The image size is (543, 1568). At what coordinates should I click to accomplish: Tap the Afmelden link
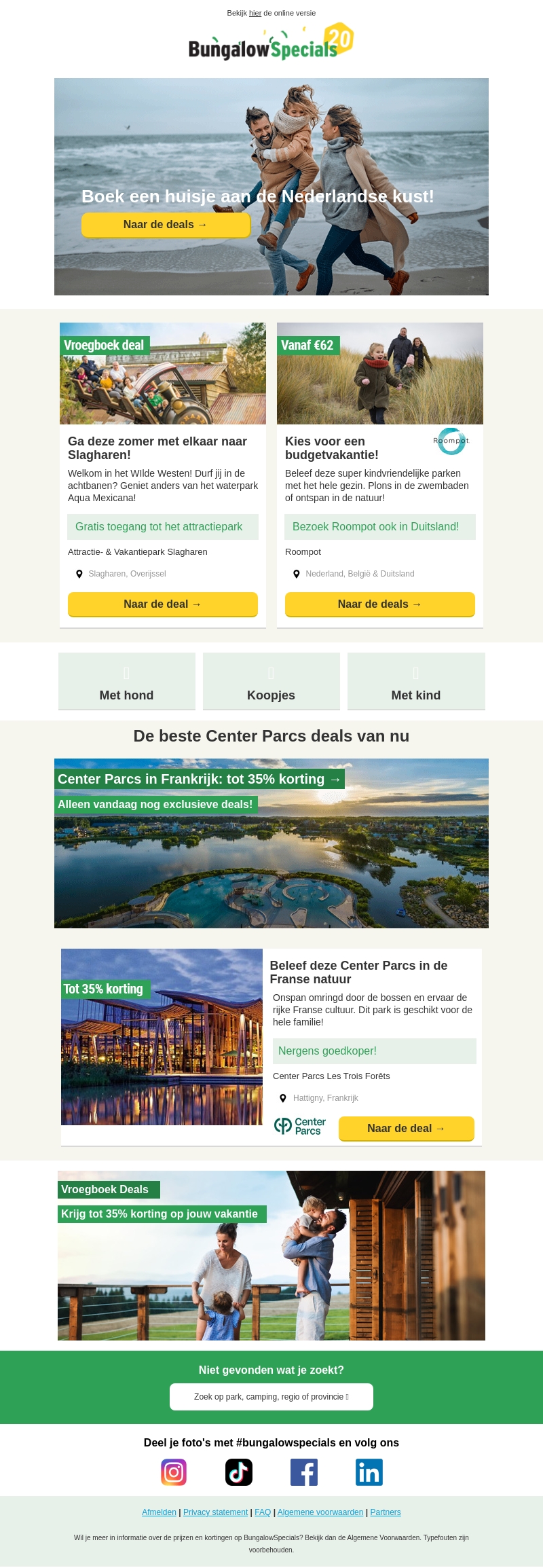point(159,1512)
